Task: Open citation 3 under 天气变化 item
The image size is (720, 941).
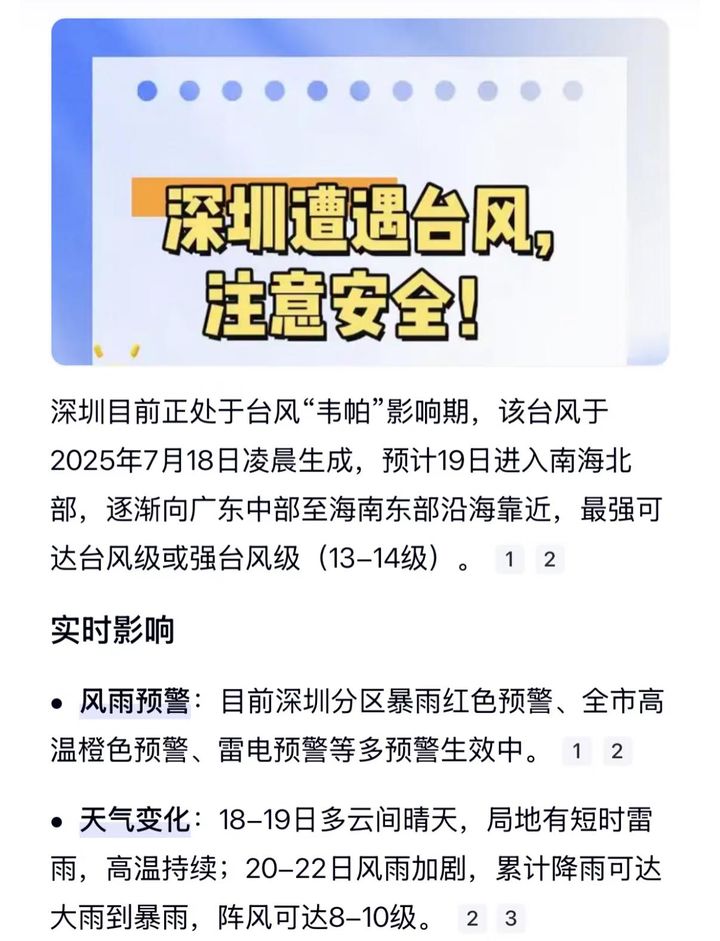Action: [x=510, y=918]
